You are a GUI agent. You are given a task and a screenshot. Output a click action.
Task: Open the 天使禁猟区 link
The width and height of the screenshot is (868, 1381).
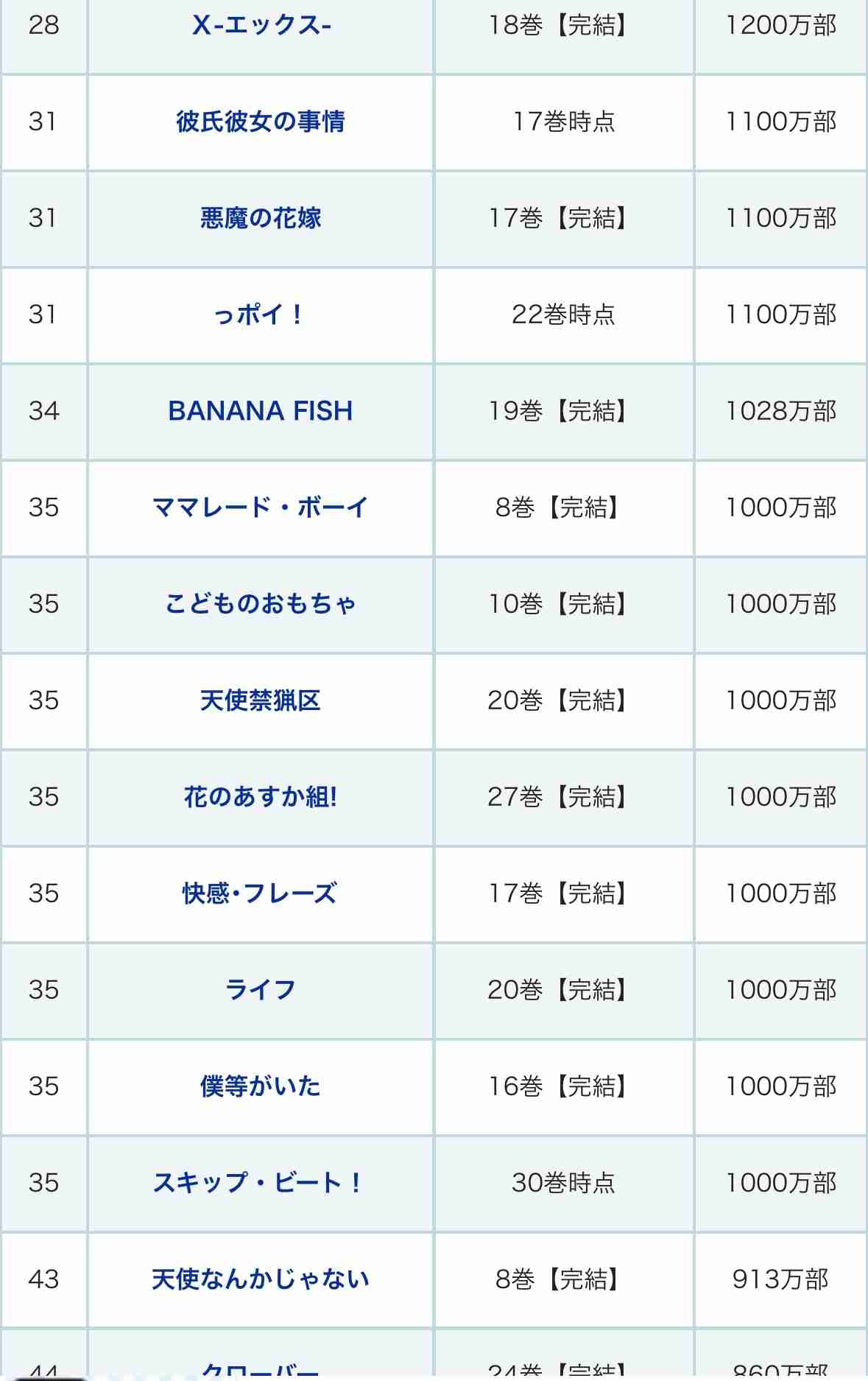click(x=261, y=700)
